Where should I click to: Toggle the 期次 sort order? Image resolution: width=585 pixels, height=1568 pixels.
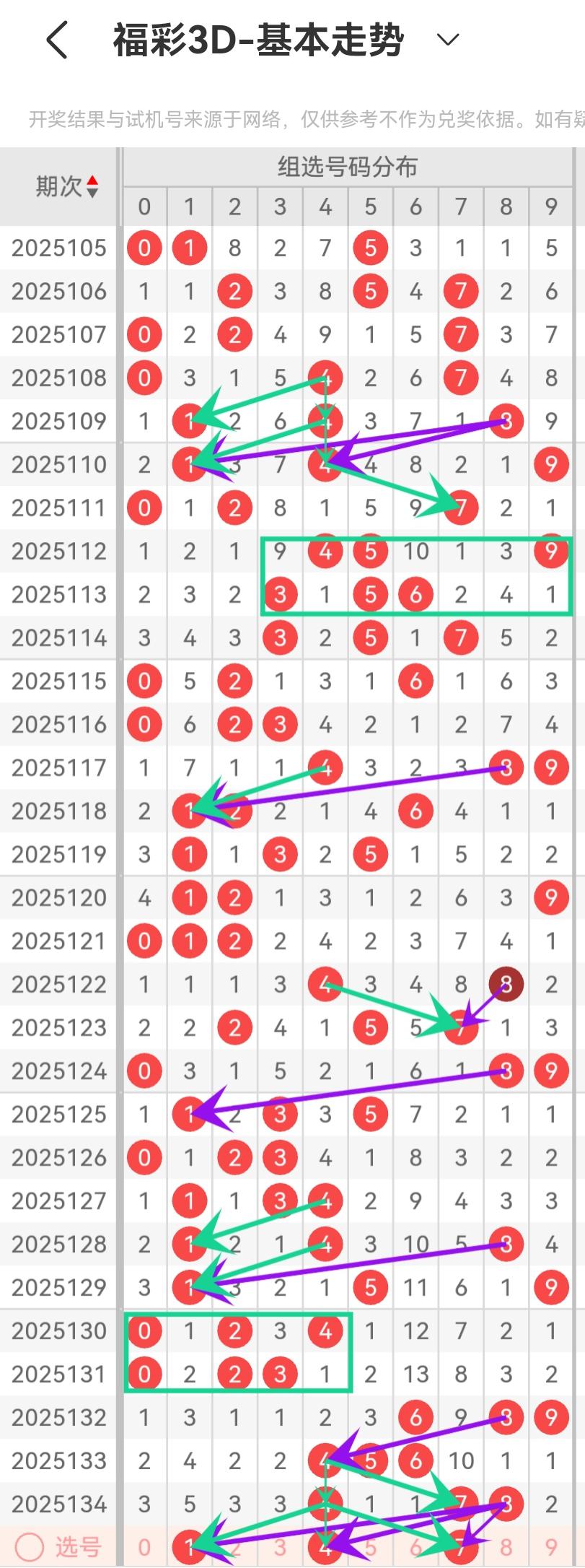point(92,187)
